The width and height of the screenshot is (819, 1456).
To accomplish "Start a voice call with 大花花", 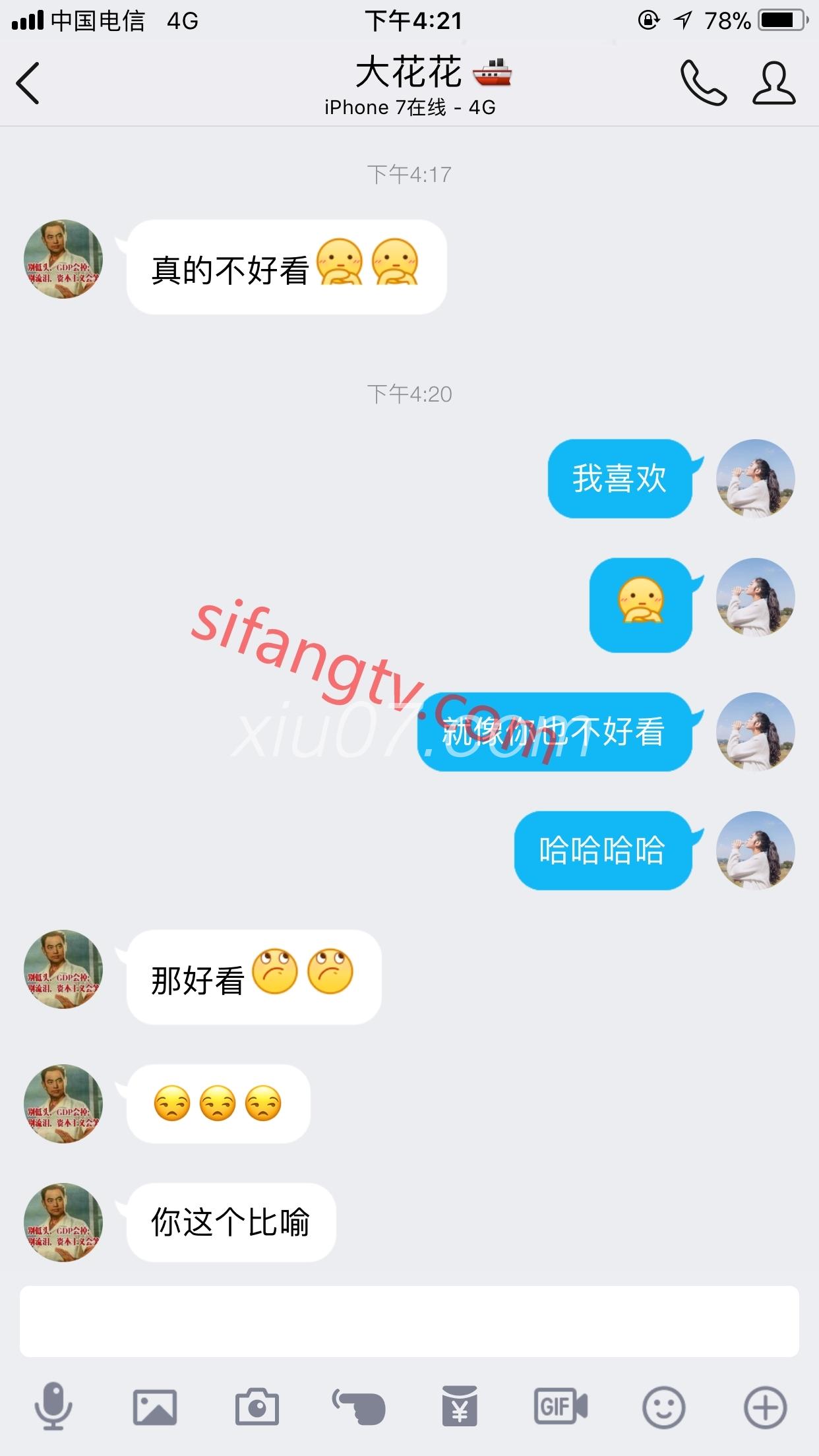I will tap(703, 83).
